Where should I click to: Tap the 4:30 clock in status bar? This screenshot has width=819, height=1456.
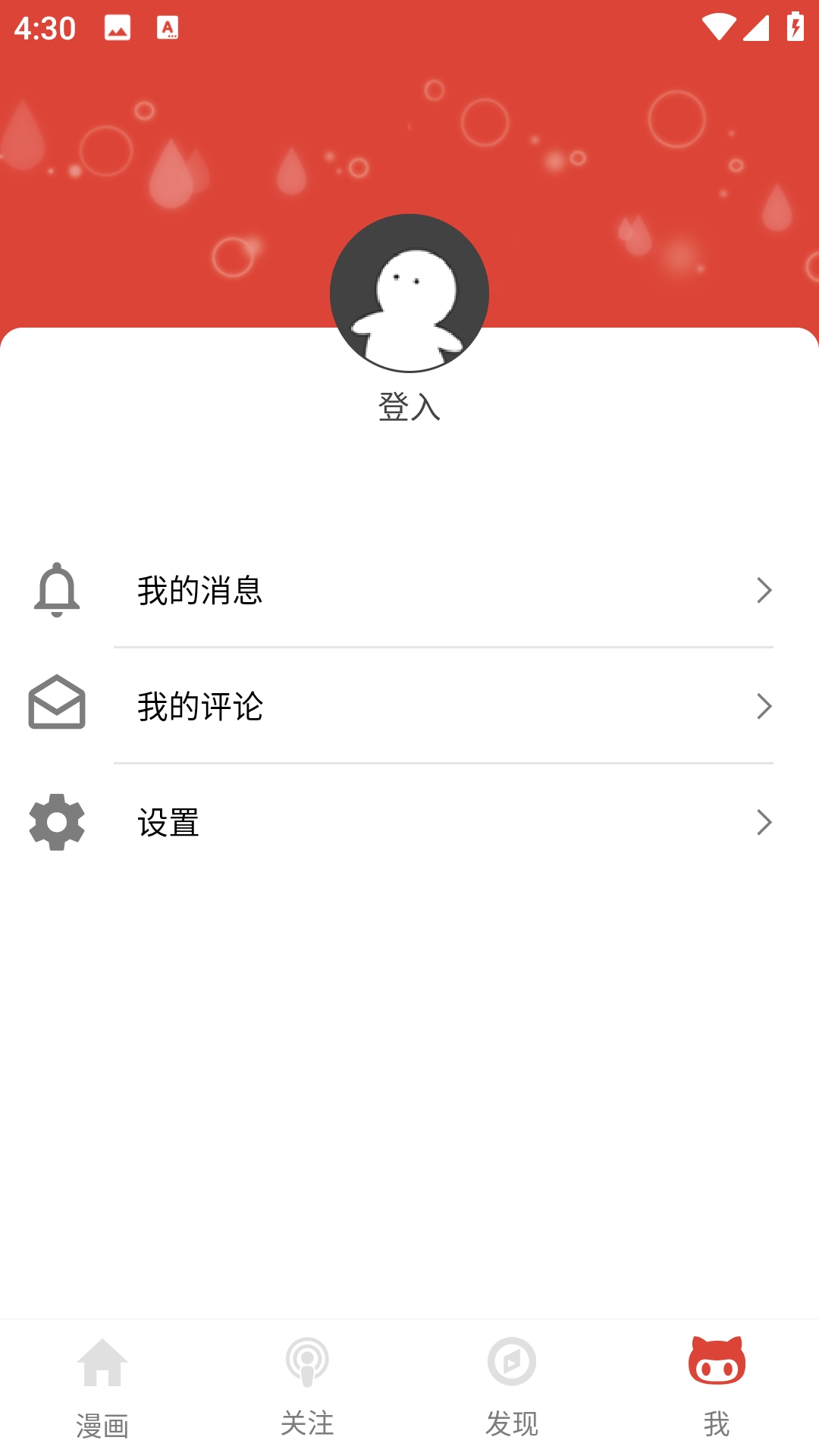pos(44,29)
